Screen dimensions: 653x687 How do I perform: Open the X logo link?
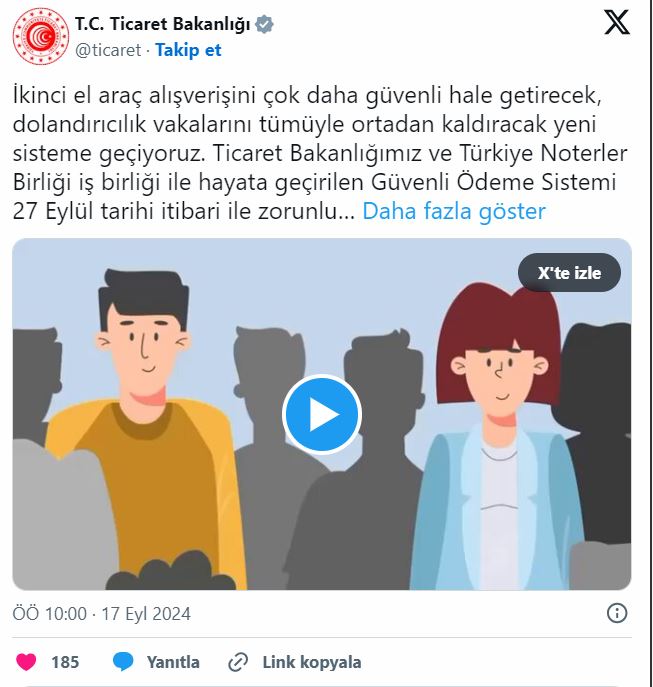pos(617,23)
